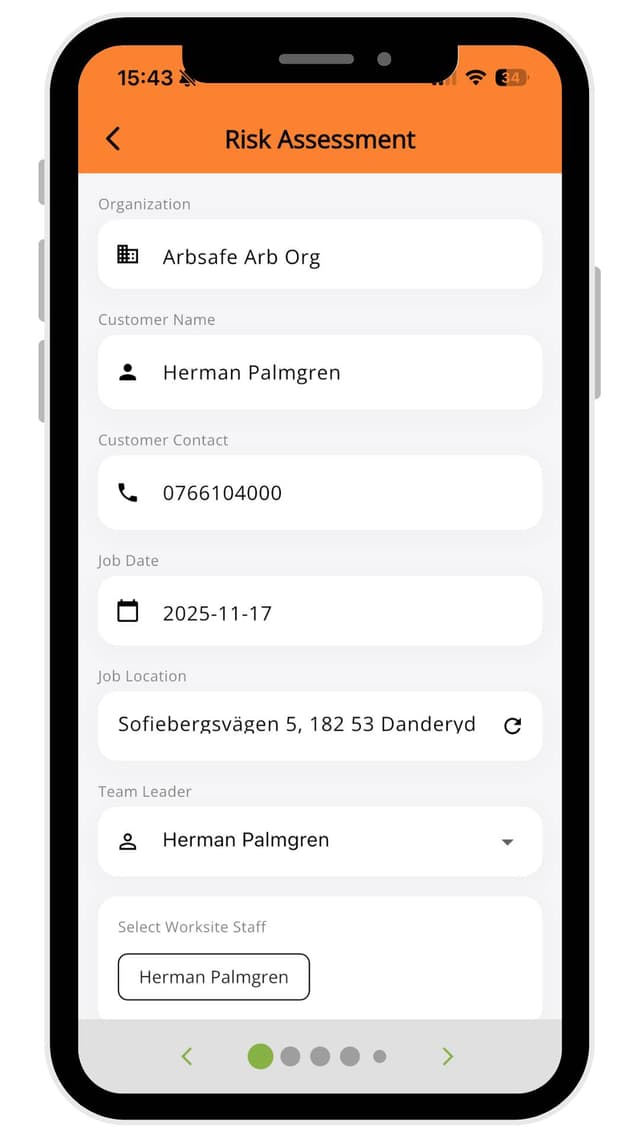This screenshot has height=1138, width=640.
Task: Expand the Team Leader dropdown
Action: 507,842
